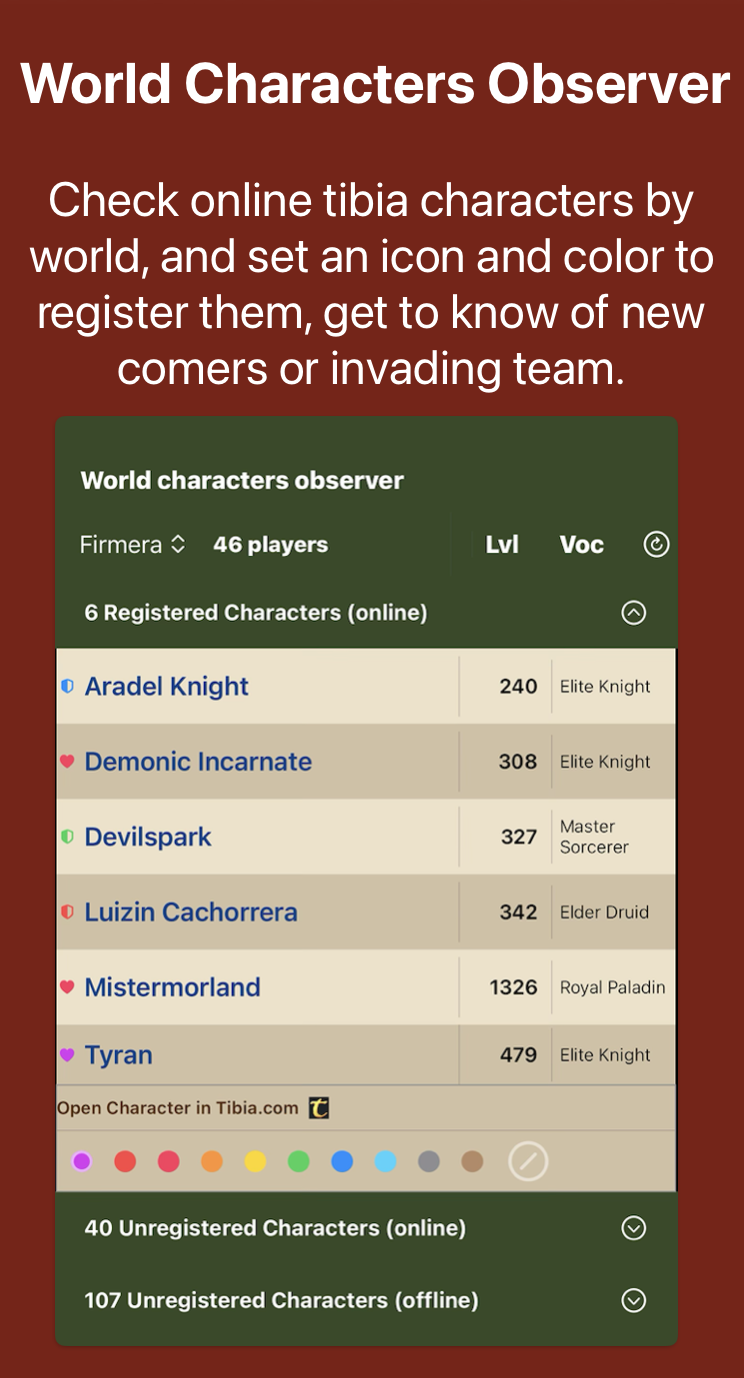Toggle the no-color slash option
The image size is (744, 1378).
click(528, 1161)
